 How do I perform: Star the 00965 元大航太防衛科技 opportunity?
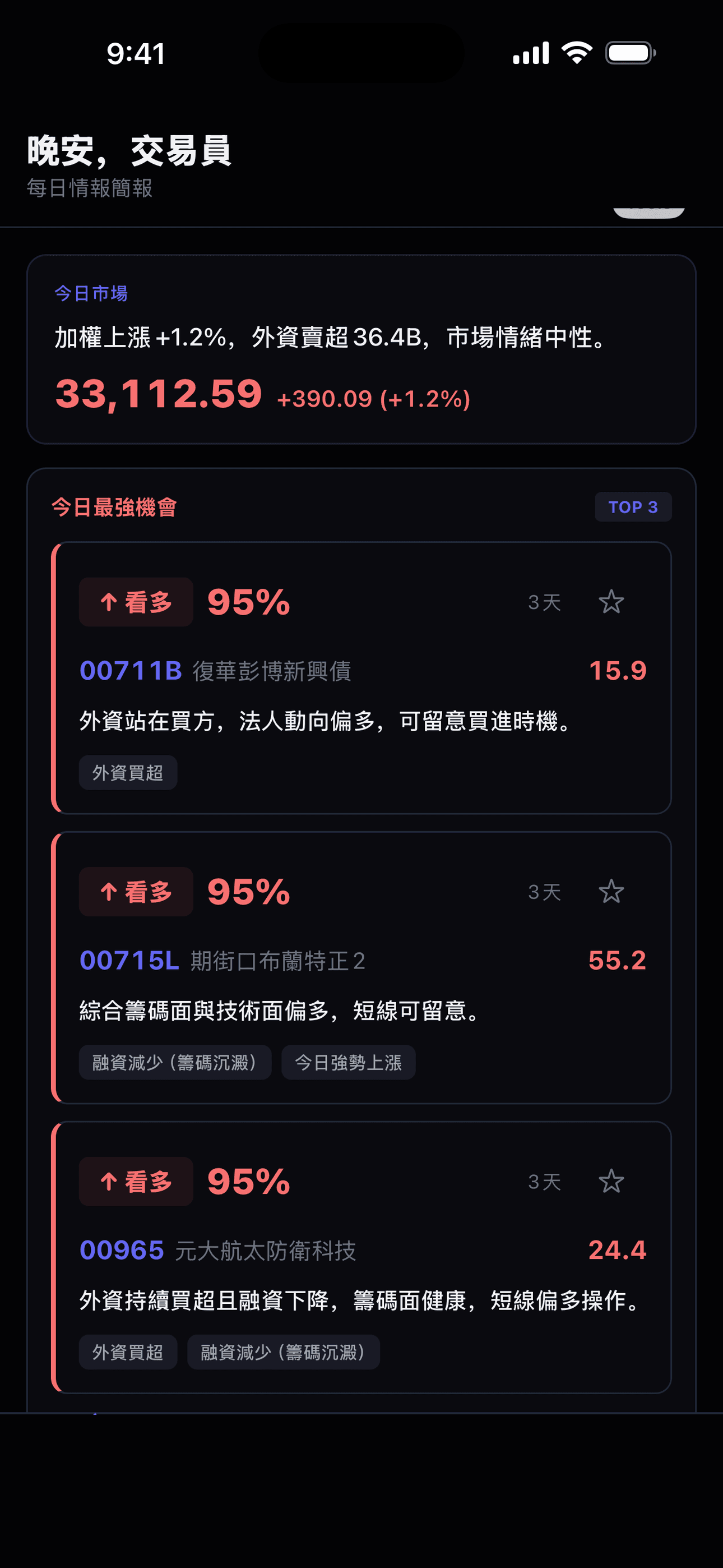(611, 1182)
